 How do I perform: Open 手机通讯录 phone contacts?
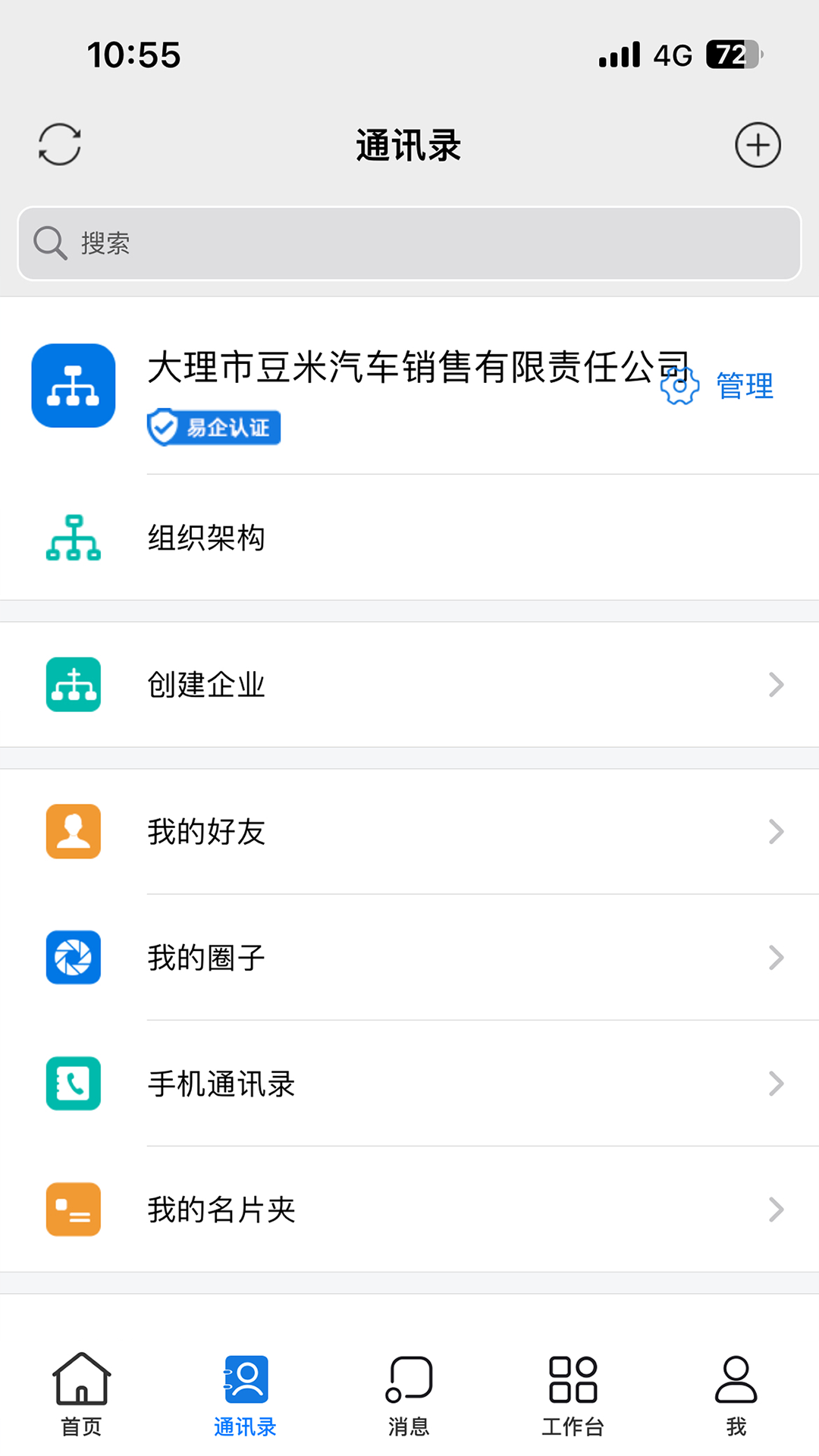[409, 1084]
